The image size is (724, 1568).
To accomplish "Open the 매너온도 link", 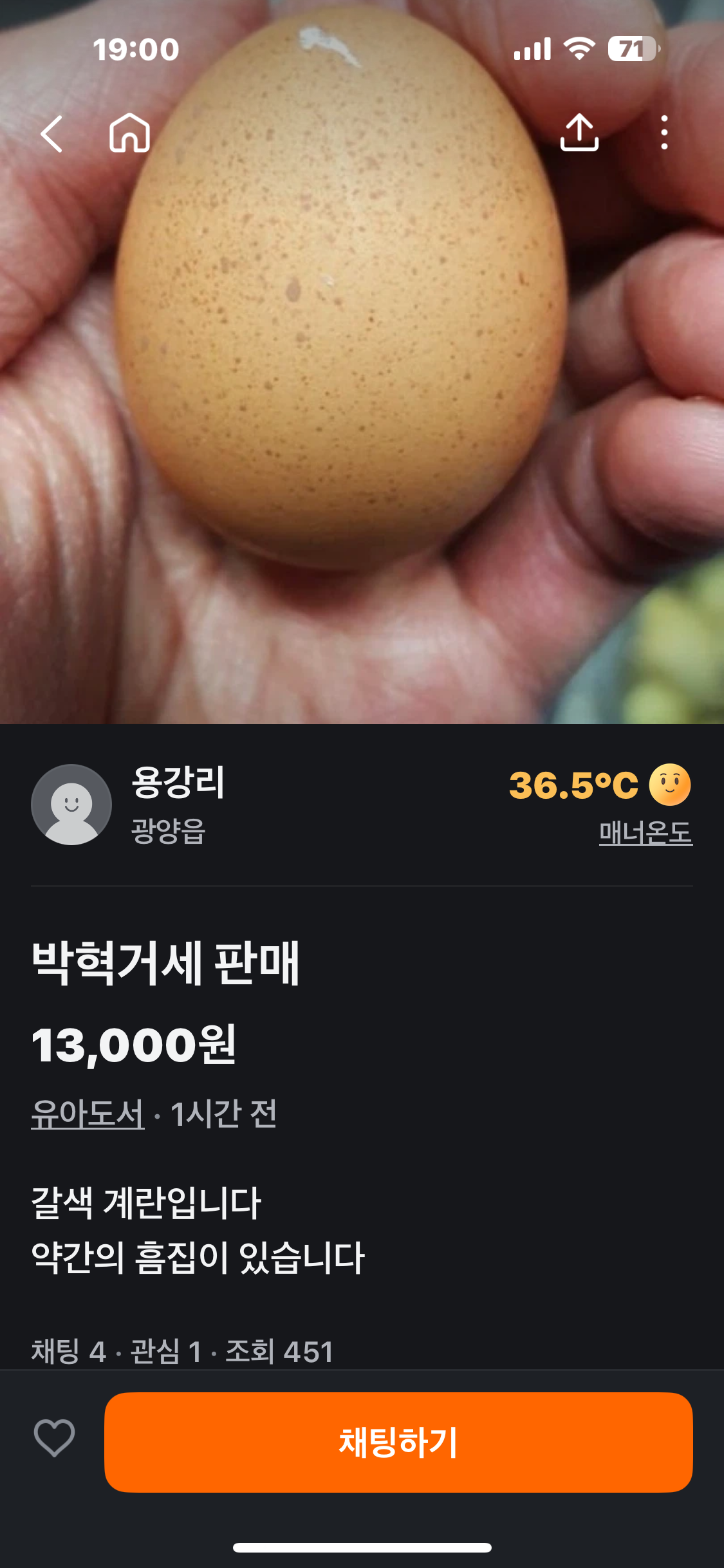I will click(x=645, y=833).
